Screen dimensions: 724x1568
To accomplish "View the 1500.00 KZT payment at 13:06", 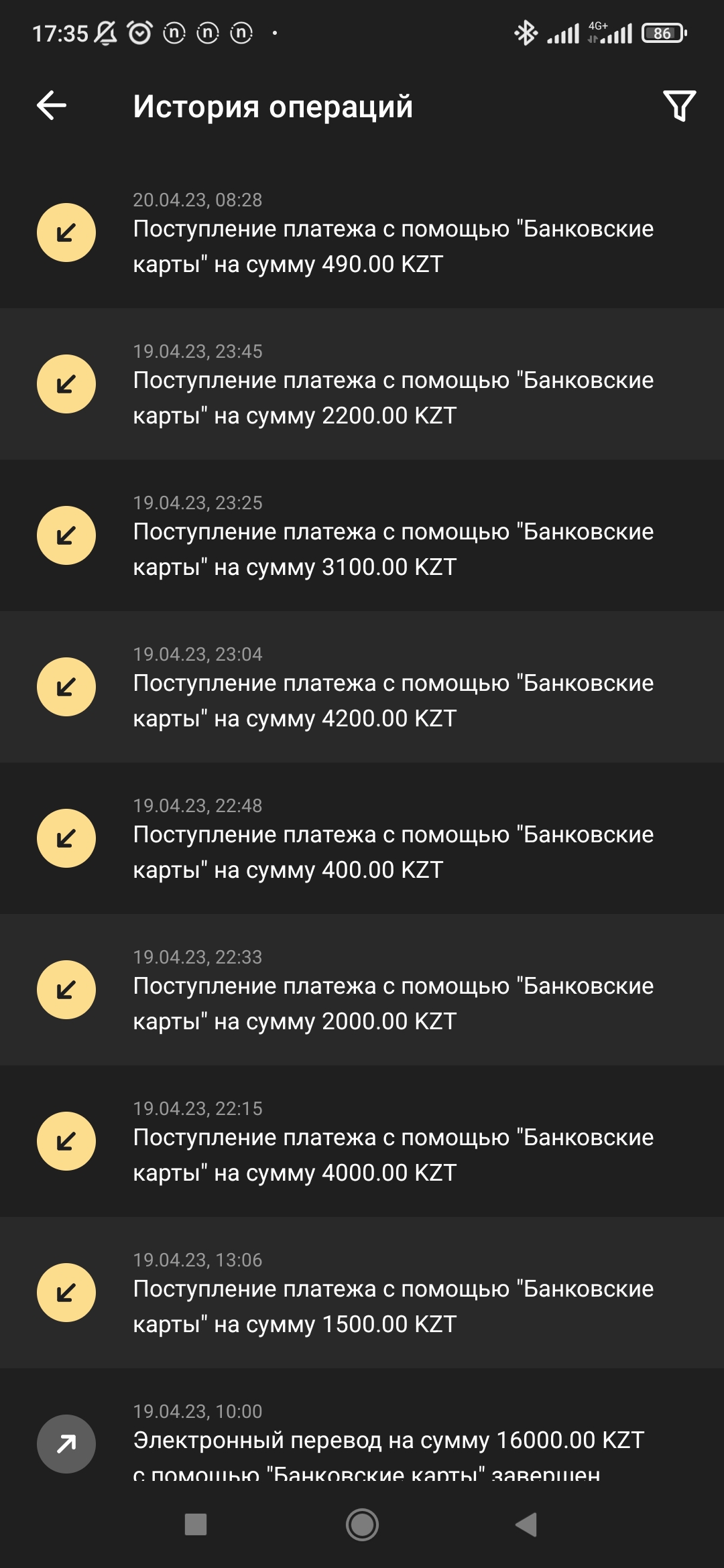I will (362, 1293).
